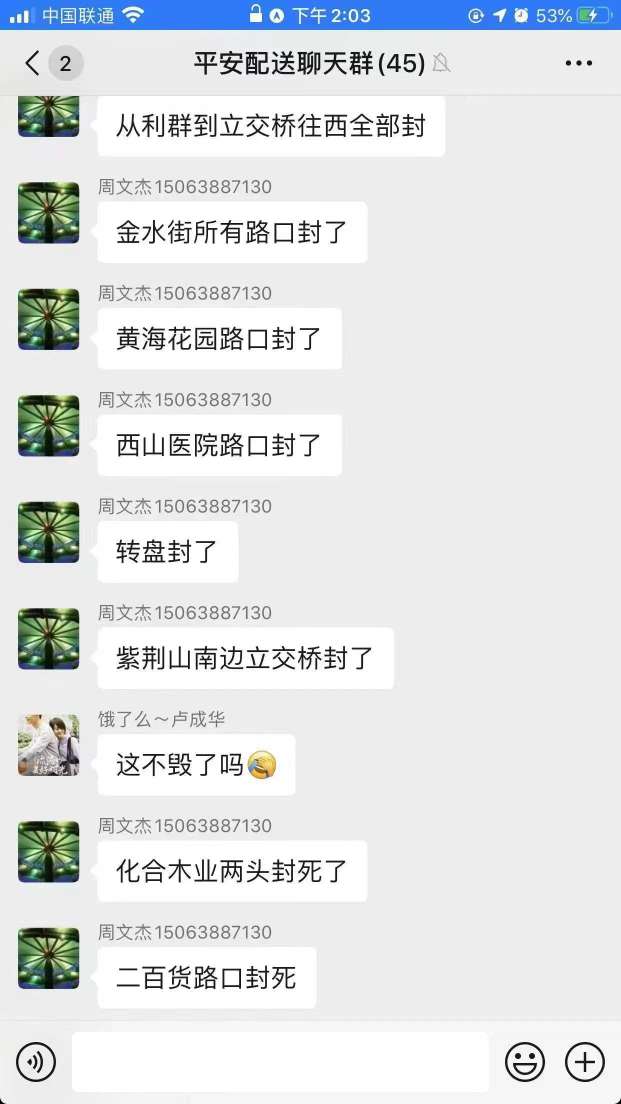Open 周文杰's avatar beside 转盘封了
This screenshot has height=1104, width=621.
pyautogui.click(x=48, y=532)
